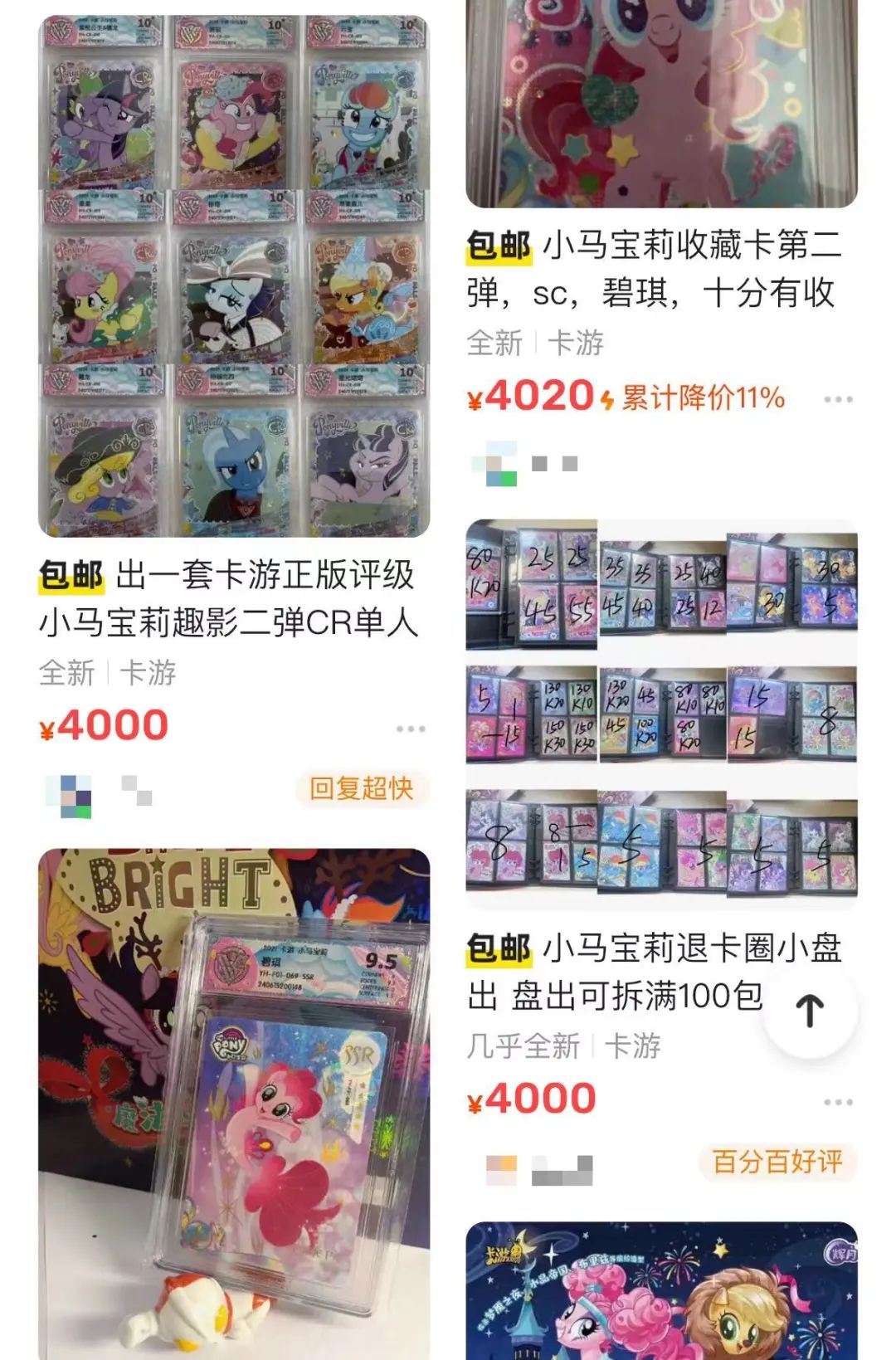Open more options for the ¥4020 listing
Viewport: 896px width, 1360px height.
tap(838, 399)
